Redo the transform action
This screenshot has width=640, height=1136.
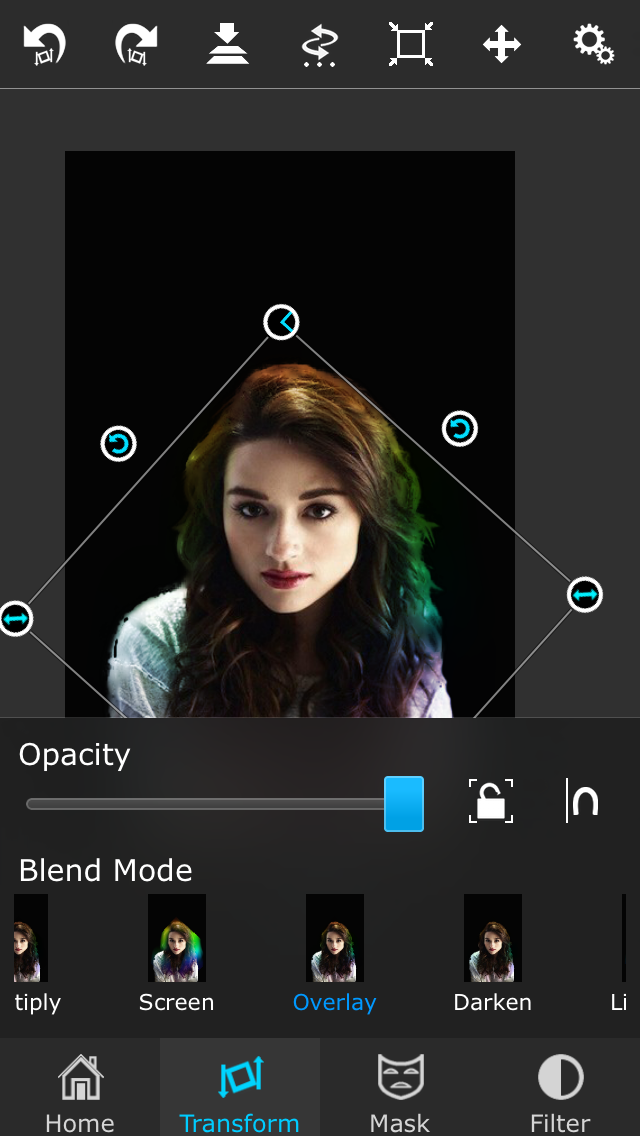136,44
